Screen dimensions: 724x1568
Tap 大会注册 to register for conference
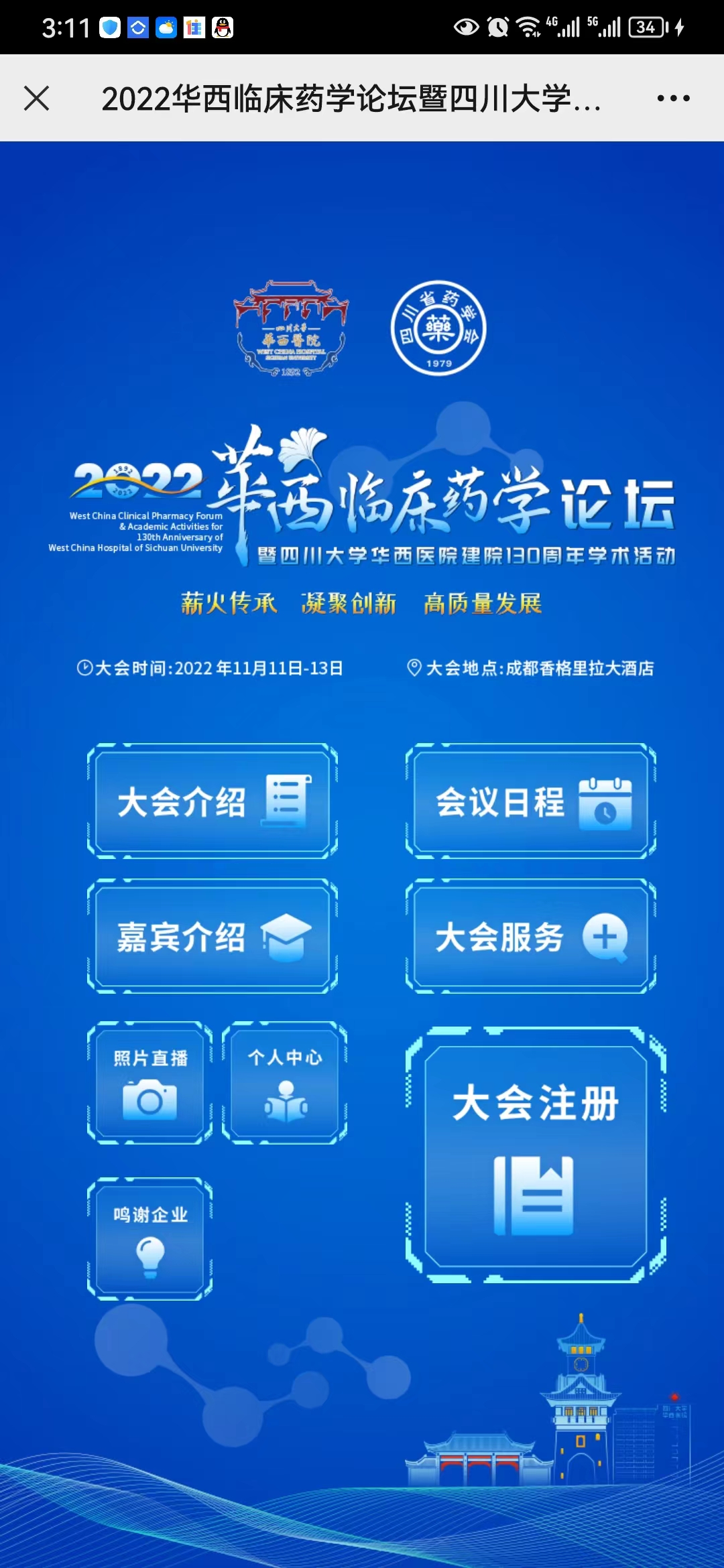click(536, 1155)
